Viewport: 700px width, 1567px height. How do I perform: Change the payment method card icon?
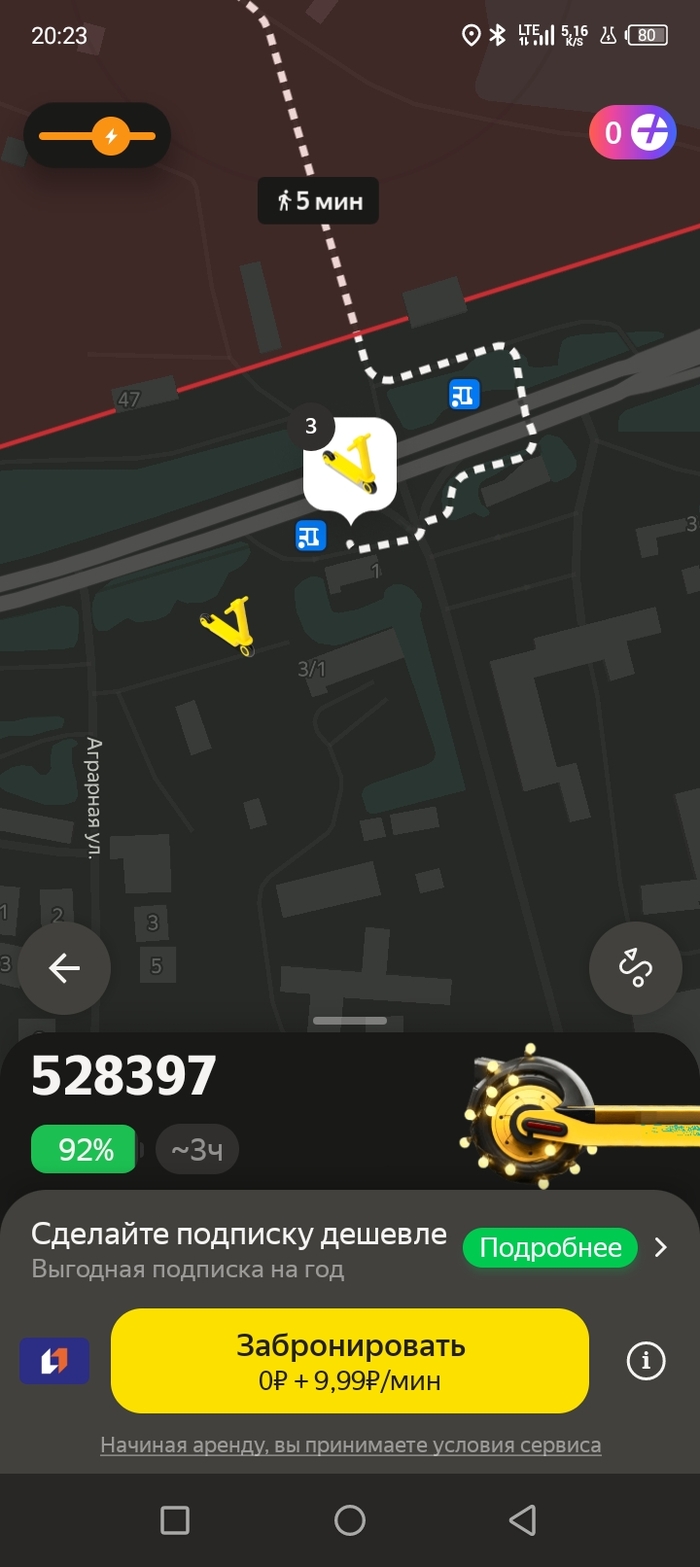coord(54,1361)
